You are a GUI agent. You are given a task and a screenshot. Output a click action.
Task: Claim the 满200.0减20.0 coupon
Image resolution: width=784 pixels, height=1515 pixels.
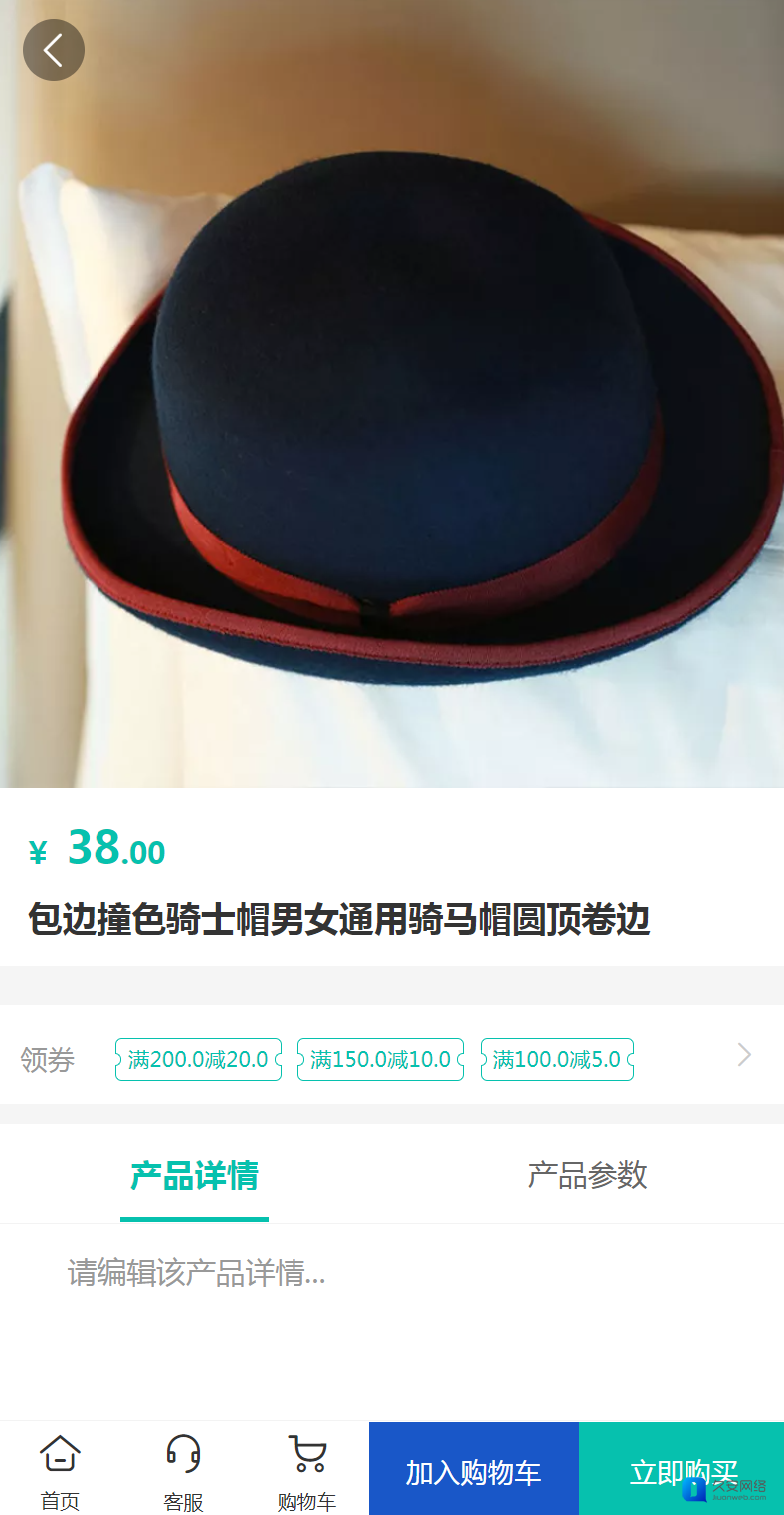(198, 1059)
